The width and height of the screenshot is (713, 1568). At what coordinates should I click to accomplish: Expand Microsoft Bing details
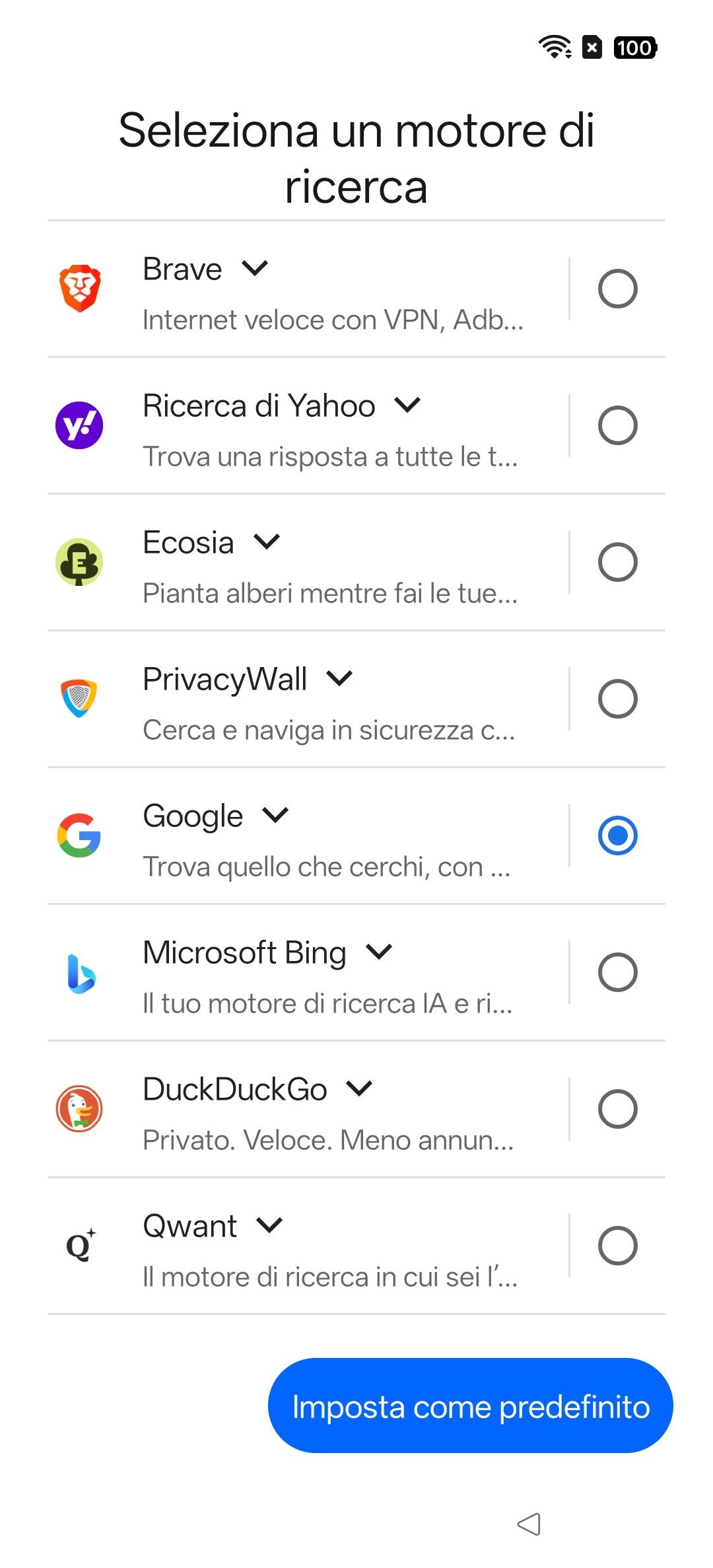pos(379,952)
